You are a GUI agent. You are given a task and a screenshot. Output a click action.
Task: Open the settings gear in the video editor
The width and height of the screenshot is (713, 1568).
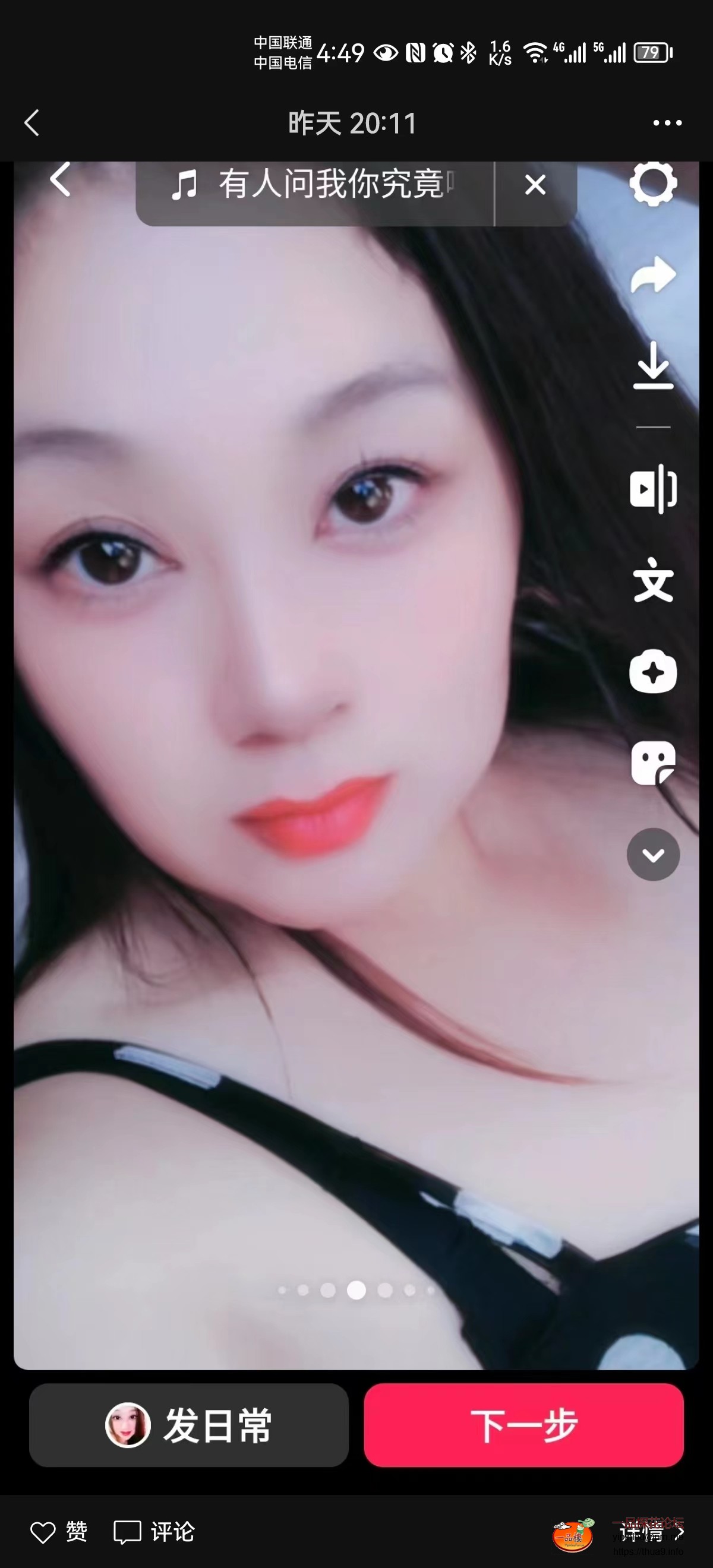click(654, 184)
